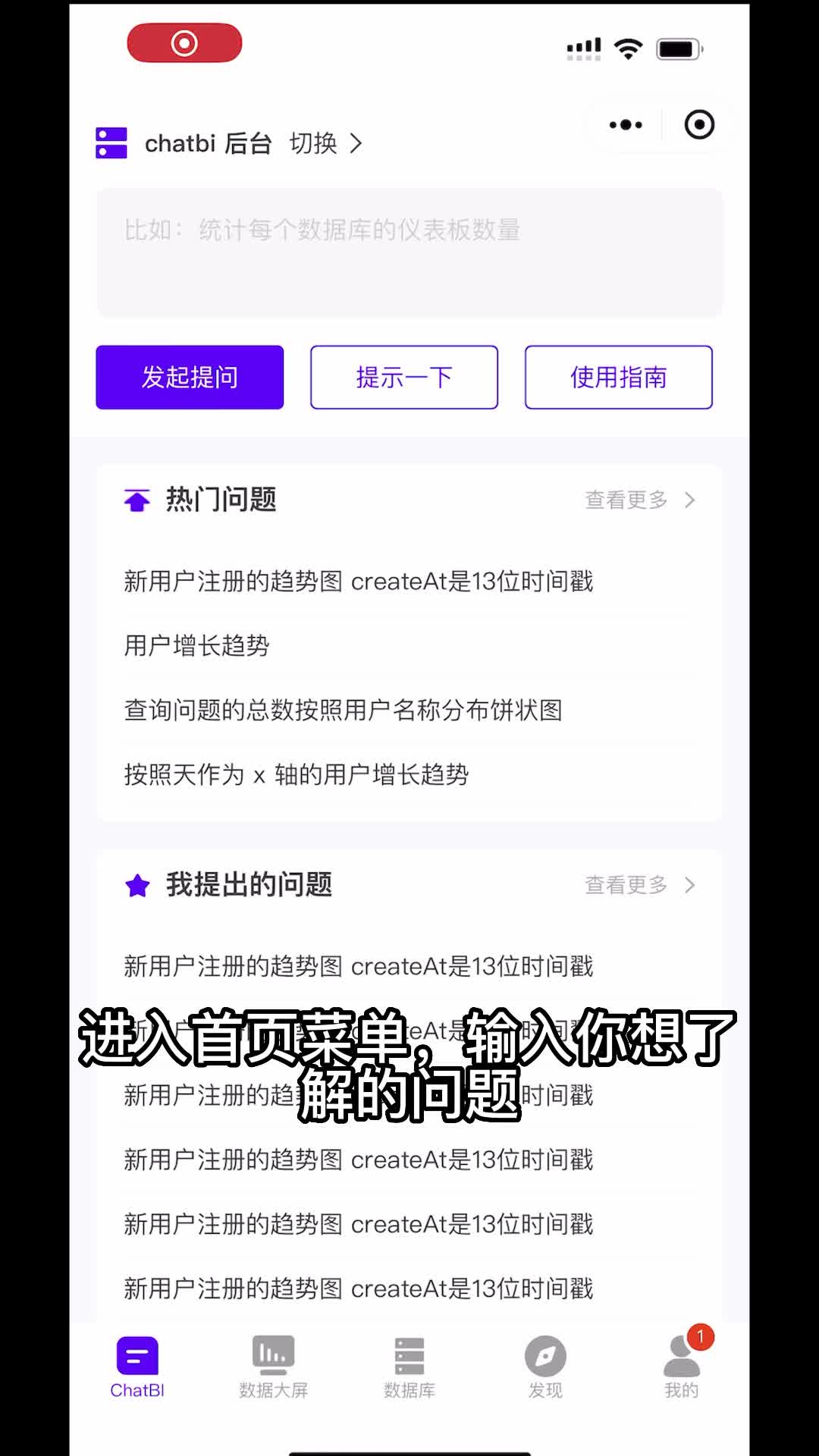Open the mini program overflow menu

pos(626,125)
